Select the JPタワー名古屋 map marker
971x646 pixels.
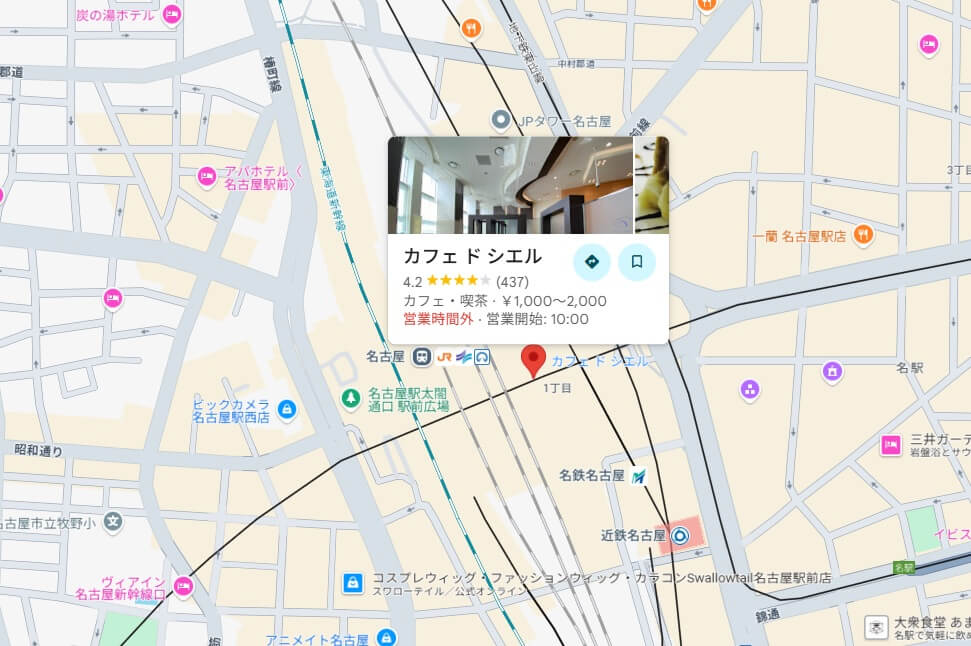502,121
